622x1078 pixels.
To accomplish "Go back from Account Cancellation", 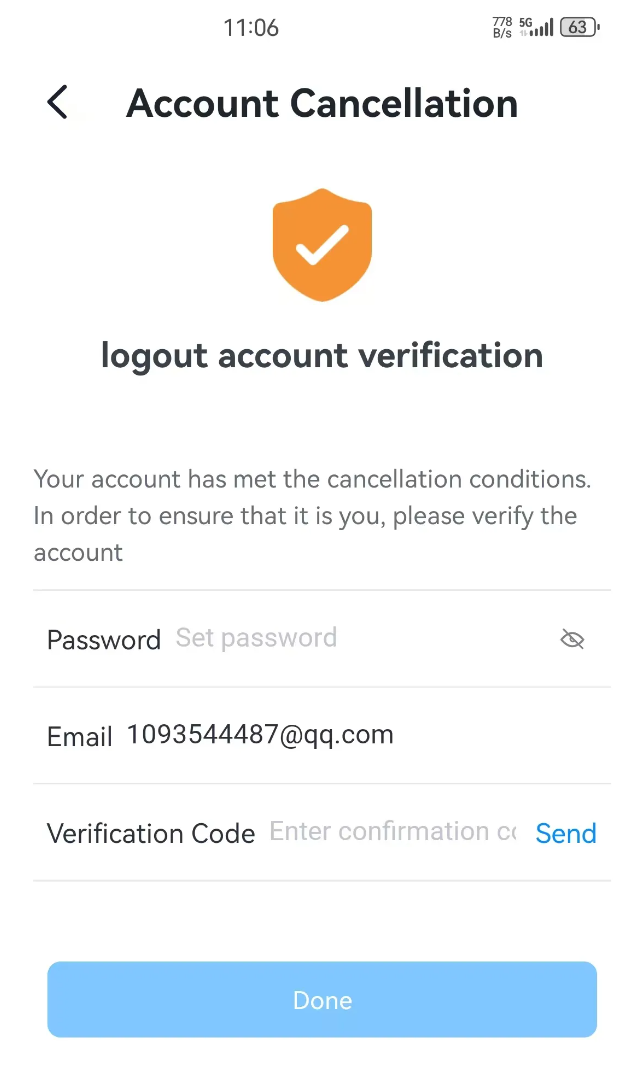I will pyautogui.click(x=58, y=103).
